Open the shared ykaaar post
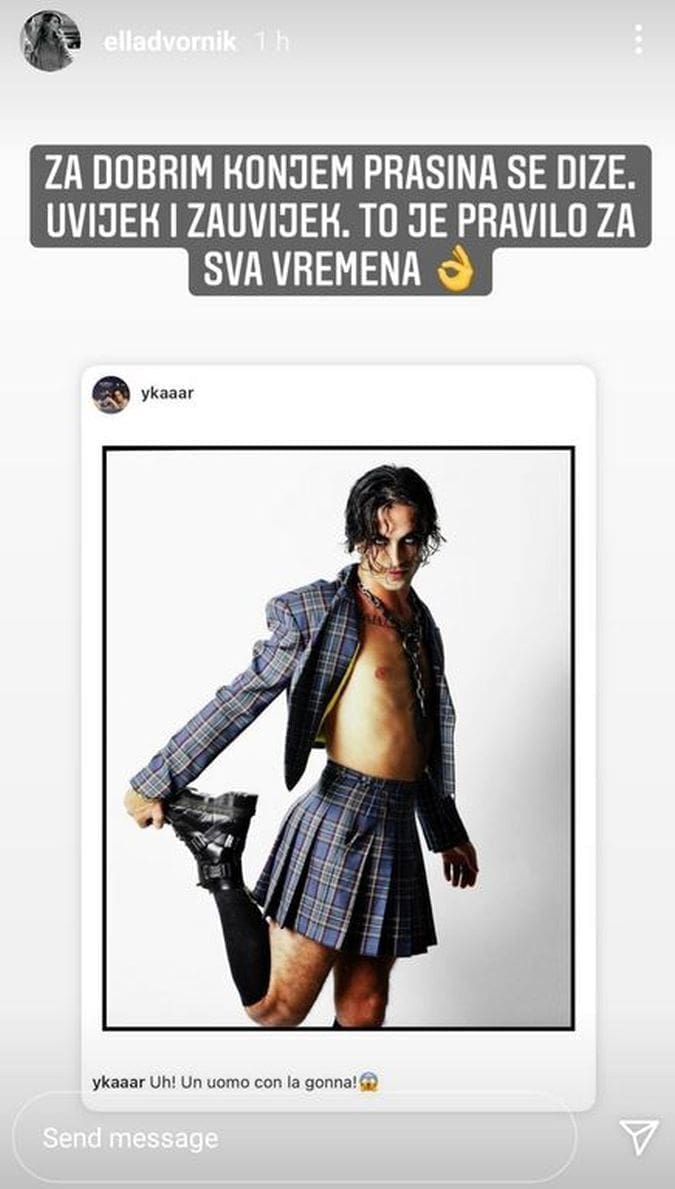 338,738
